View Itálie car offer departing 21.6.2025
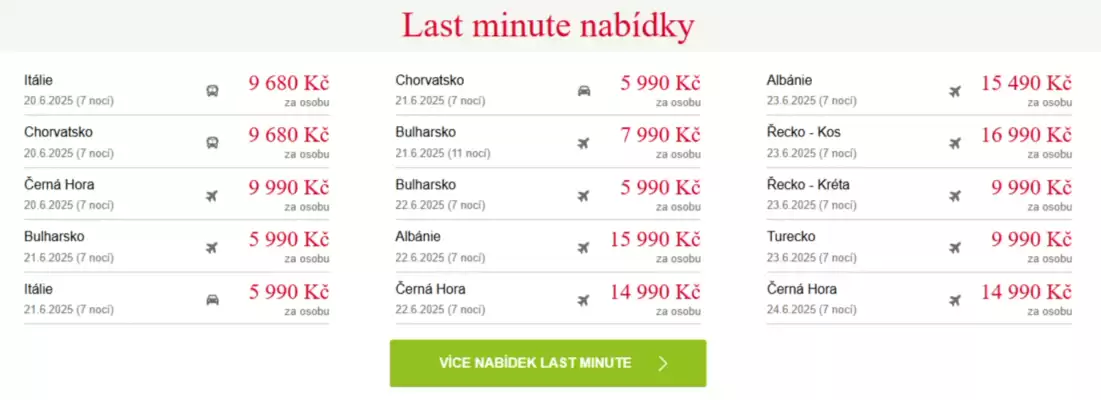This screenshot has width=1101, height=400. 176,298
